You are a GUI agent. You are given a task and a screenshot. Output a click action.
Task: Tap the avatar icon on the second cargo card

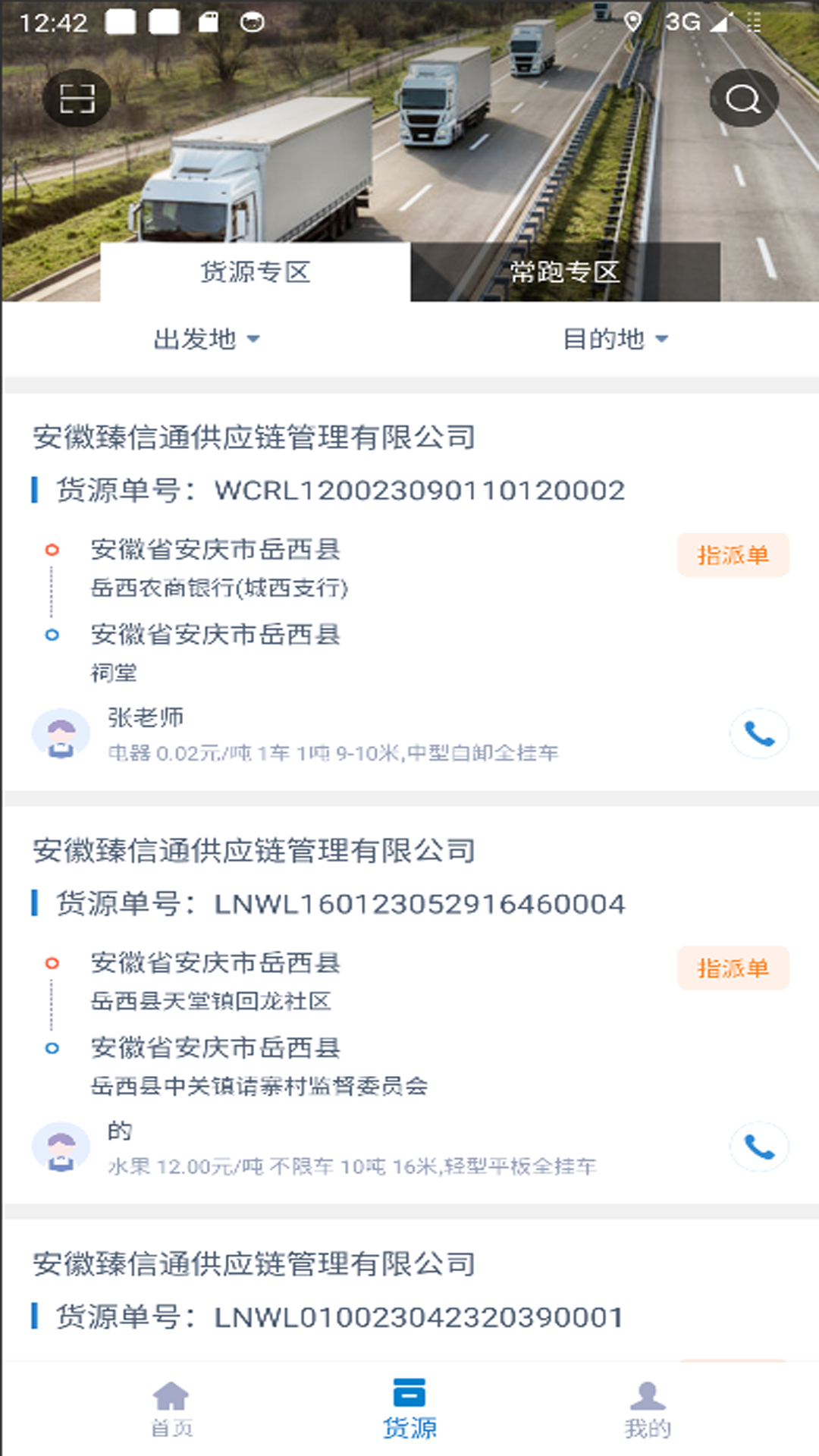(x=63, y=1147)
